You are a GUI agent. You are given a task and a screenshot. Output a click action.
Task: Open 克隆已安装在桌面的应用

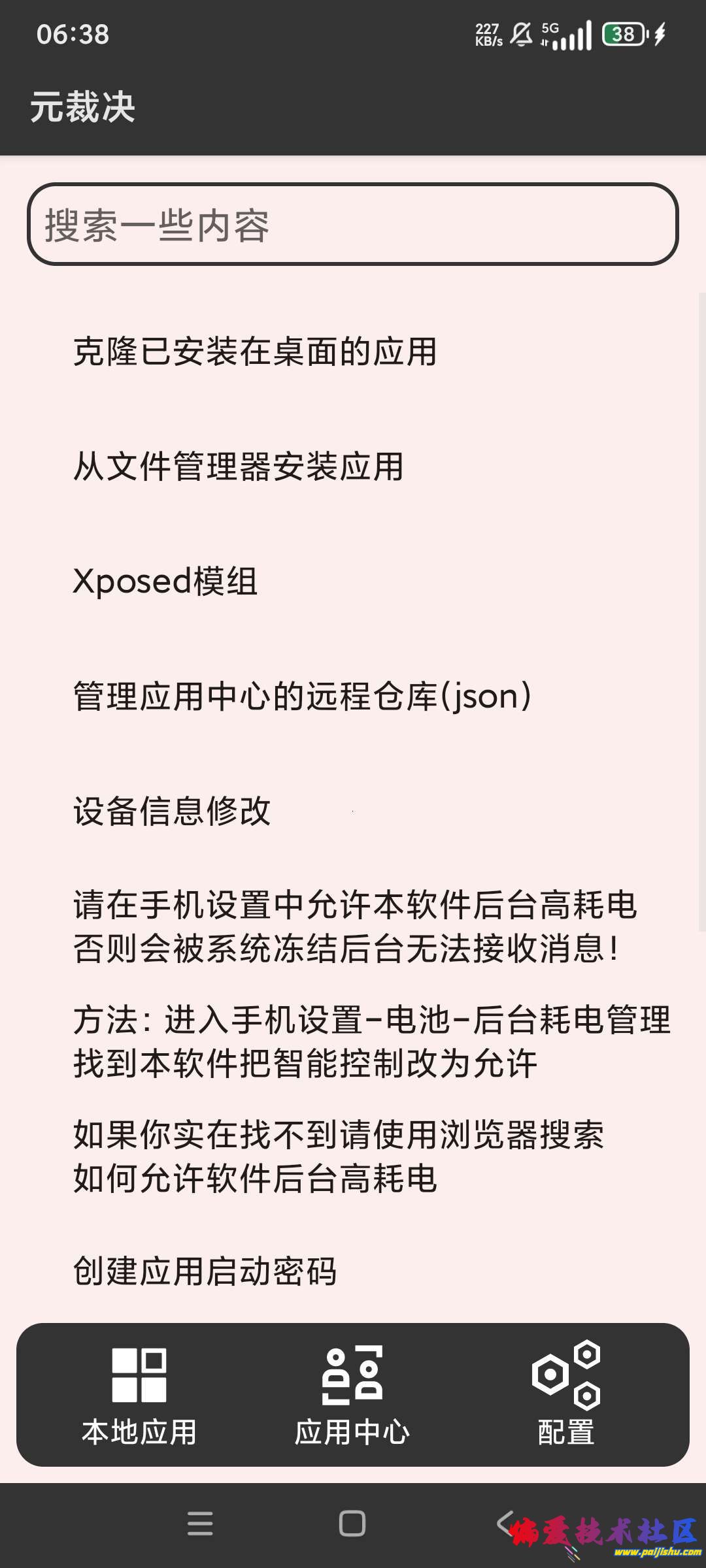pyautogui.click(x=255, y=351)
